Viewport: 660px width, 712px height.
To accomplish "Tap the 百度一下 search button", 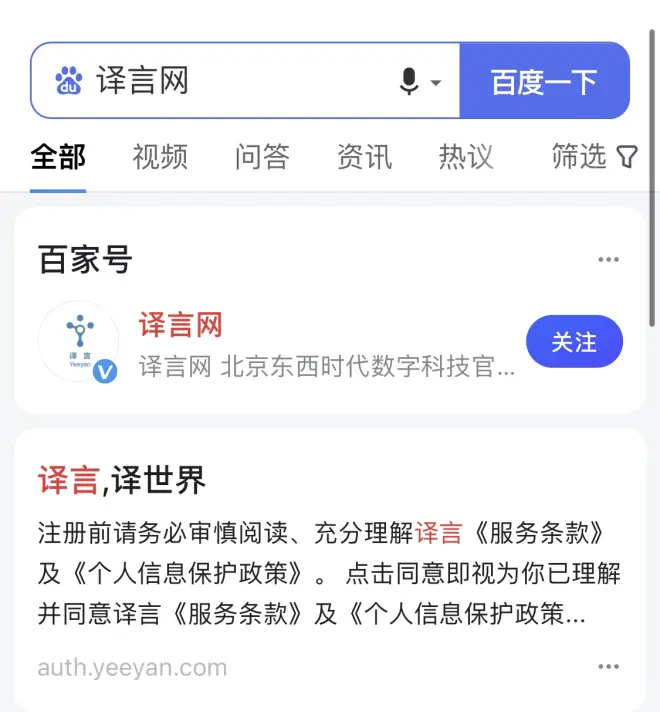I will coord(544,81).
